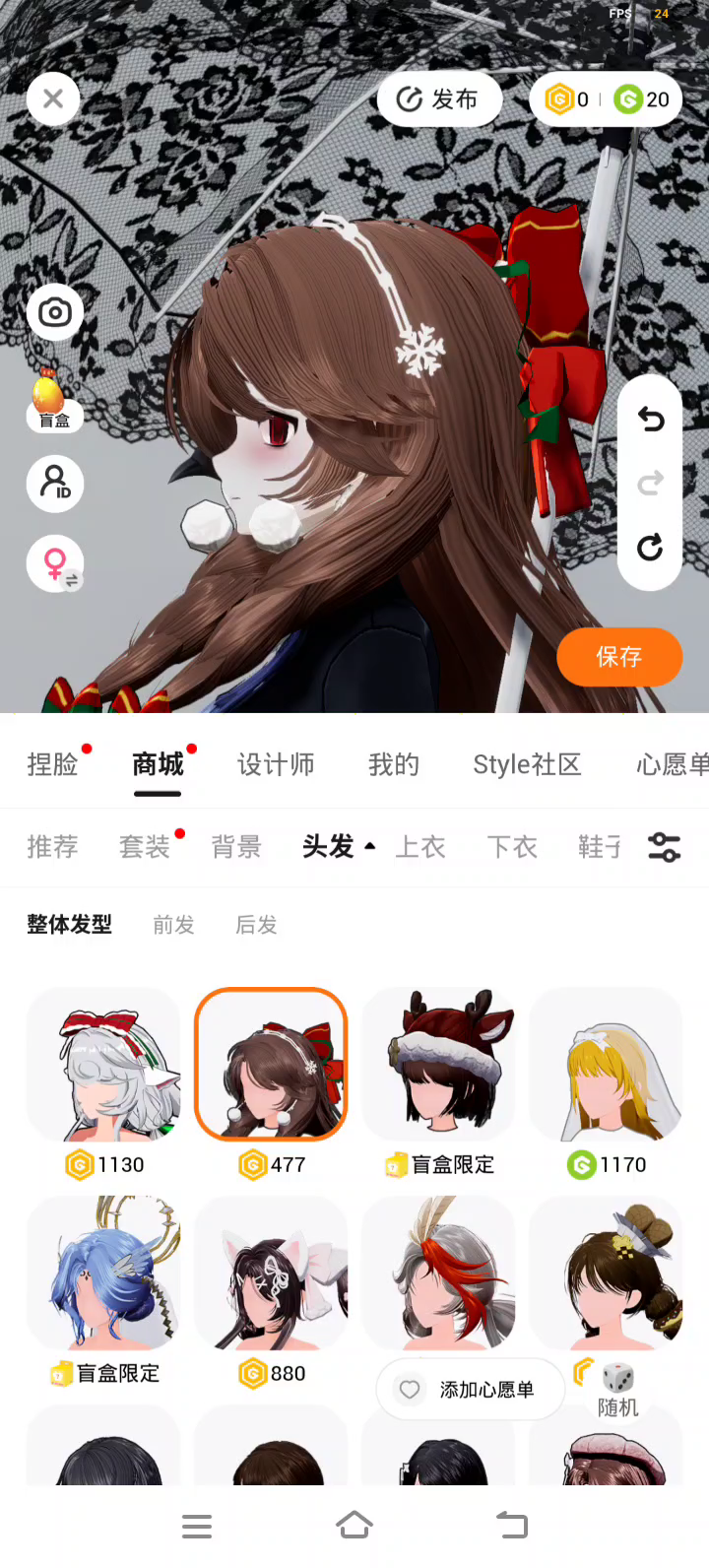
Task: Add item via 添加心愿单
Action: tap(470, 1390)
